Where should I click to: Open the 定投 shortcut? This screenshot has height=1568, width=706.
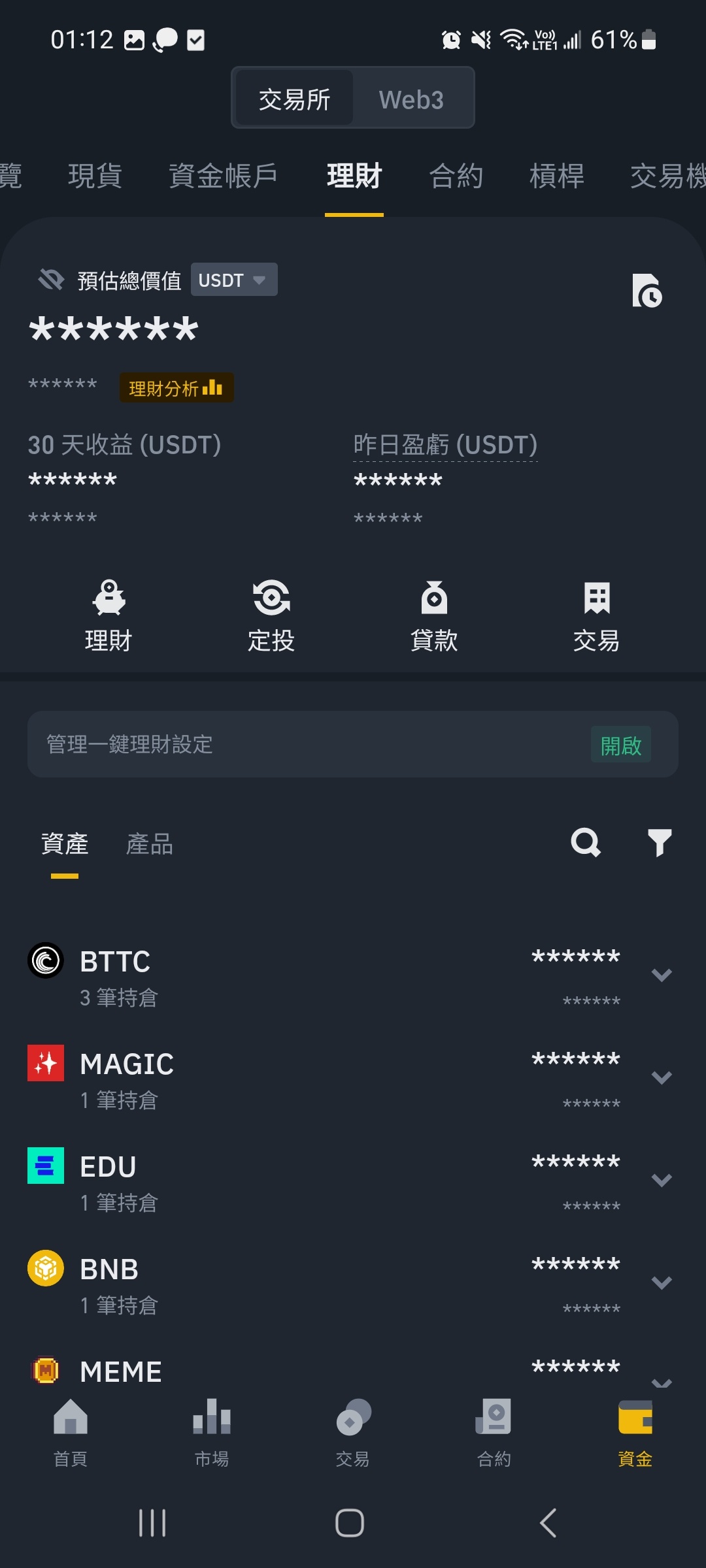pyautogui.click(x=271, y=615)
